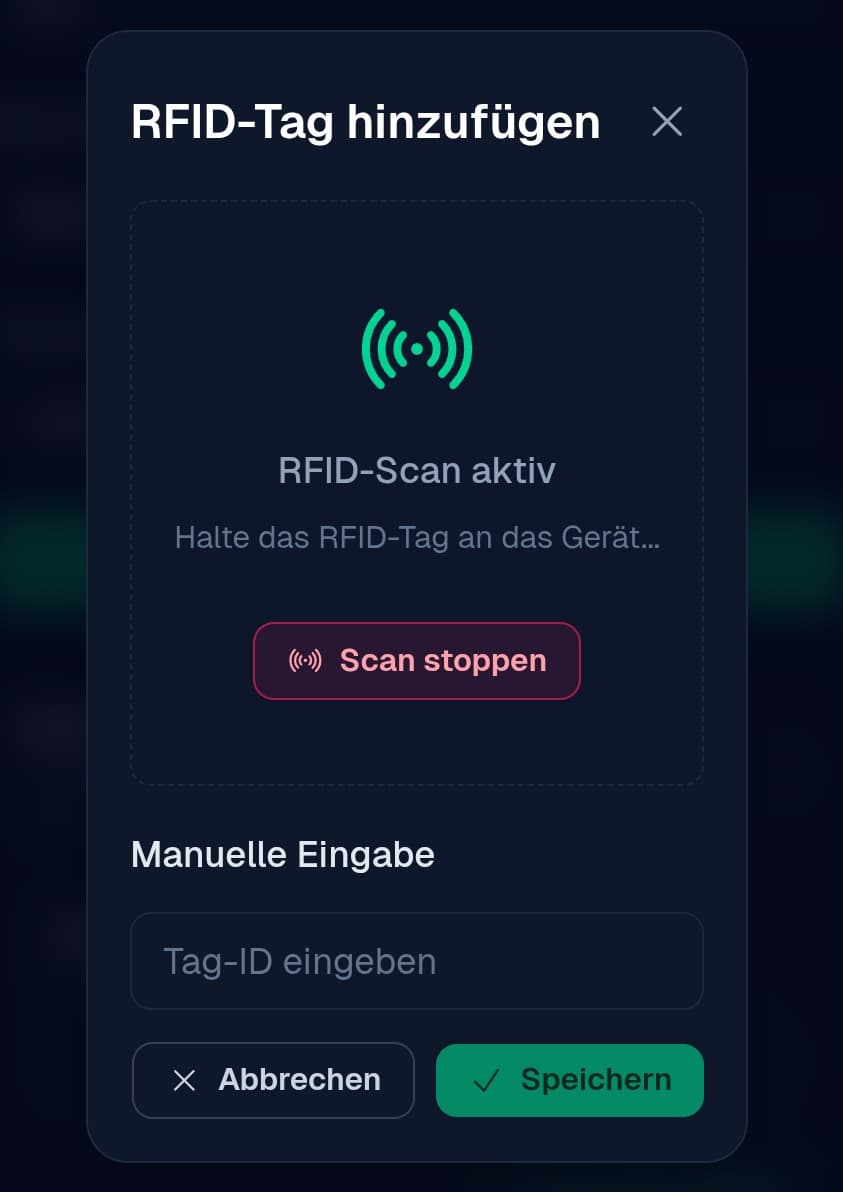Click the Manuelle Eingabe section heading
This screenshot has width=843, height=1192.
coord(283,855)
